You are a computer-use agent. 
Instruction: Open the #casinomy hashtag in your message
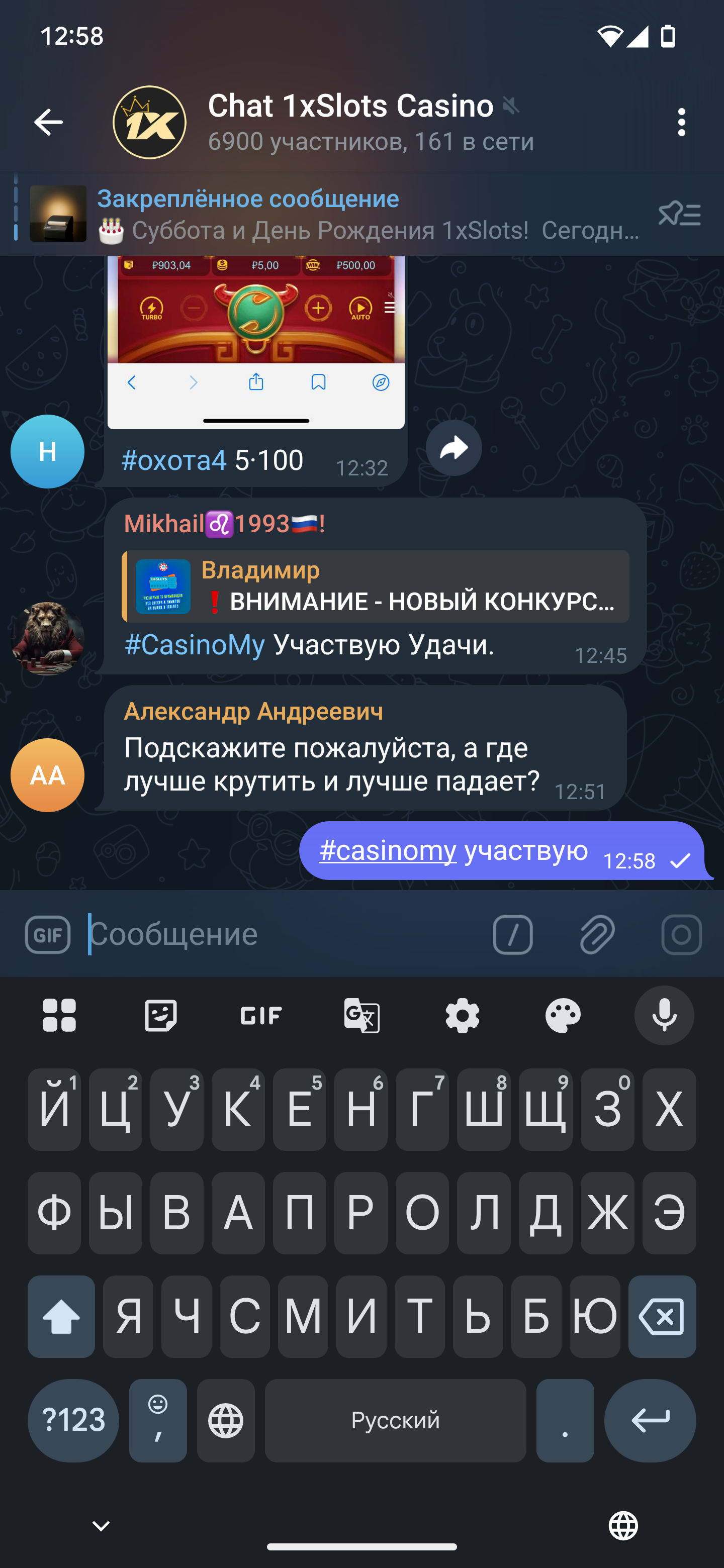(x=387, y=850)
